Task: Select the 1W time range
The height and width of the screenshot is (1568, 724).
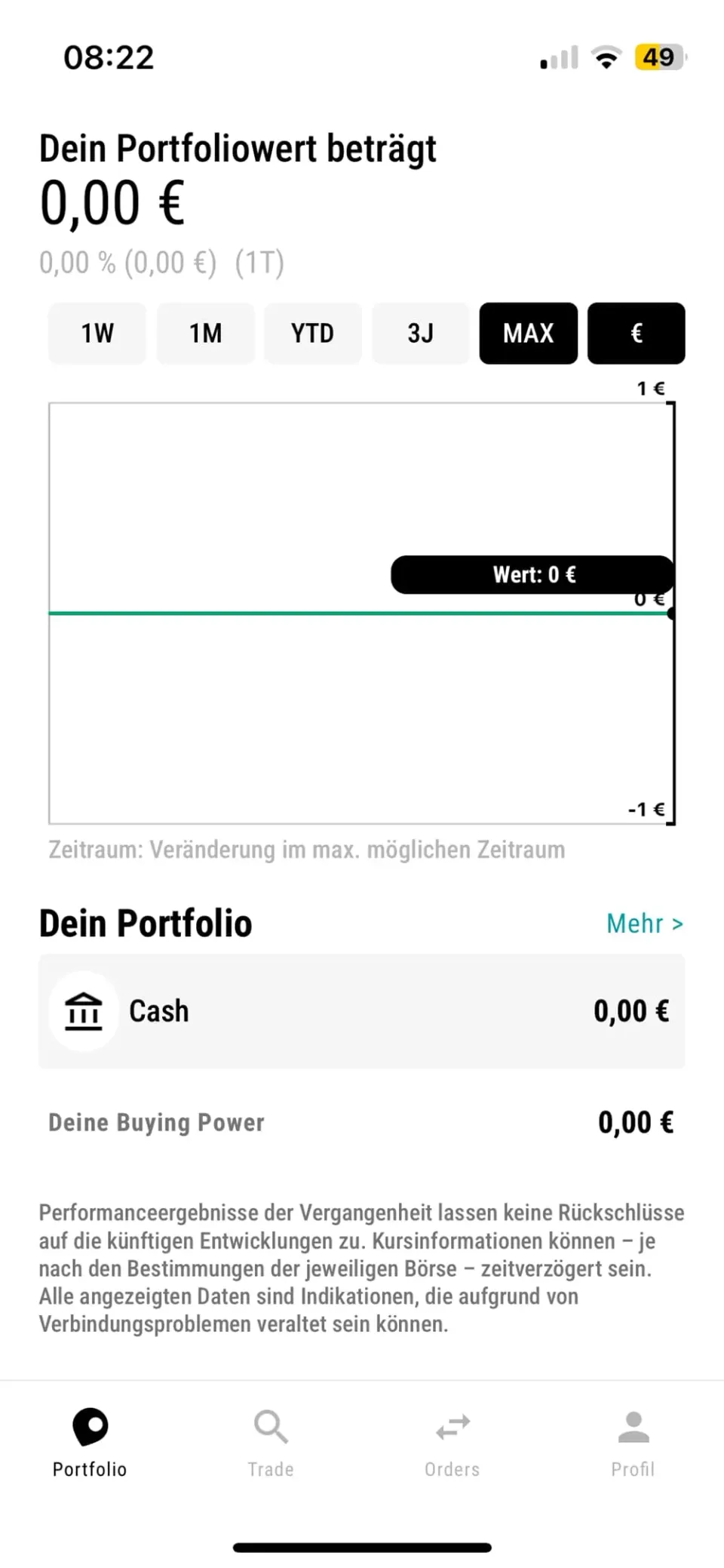Action: (x=97, y=333)
